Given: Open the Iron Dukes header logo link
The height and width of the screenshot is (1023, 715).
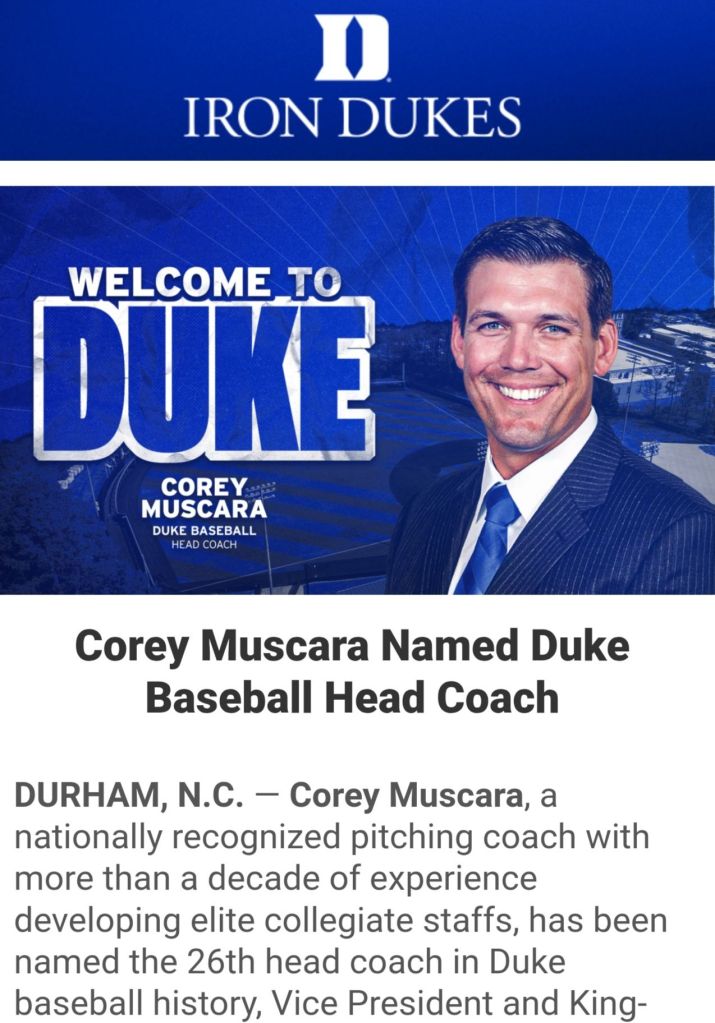Looking at the screenshot, I should tap(352, 77).
